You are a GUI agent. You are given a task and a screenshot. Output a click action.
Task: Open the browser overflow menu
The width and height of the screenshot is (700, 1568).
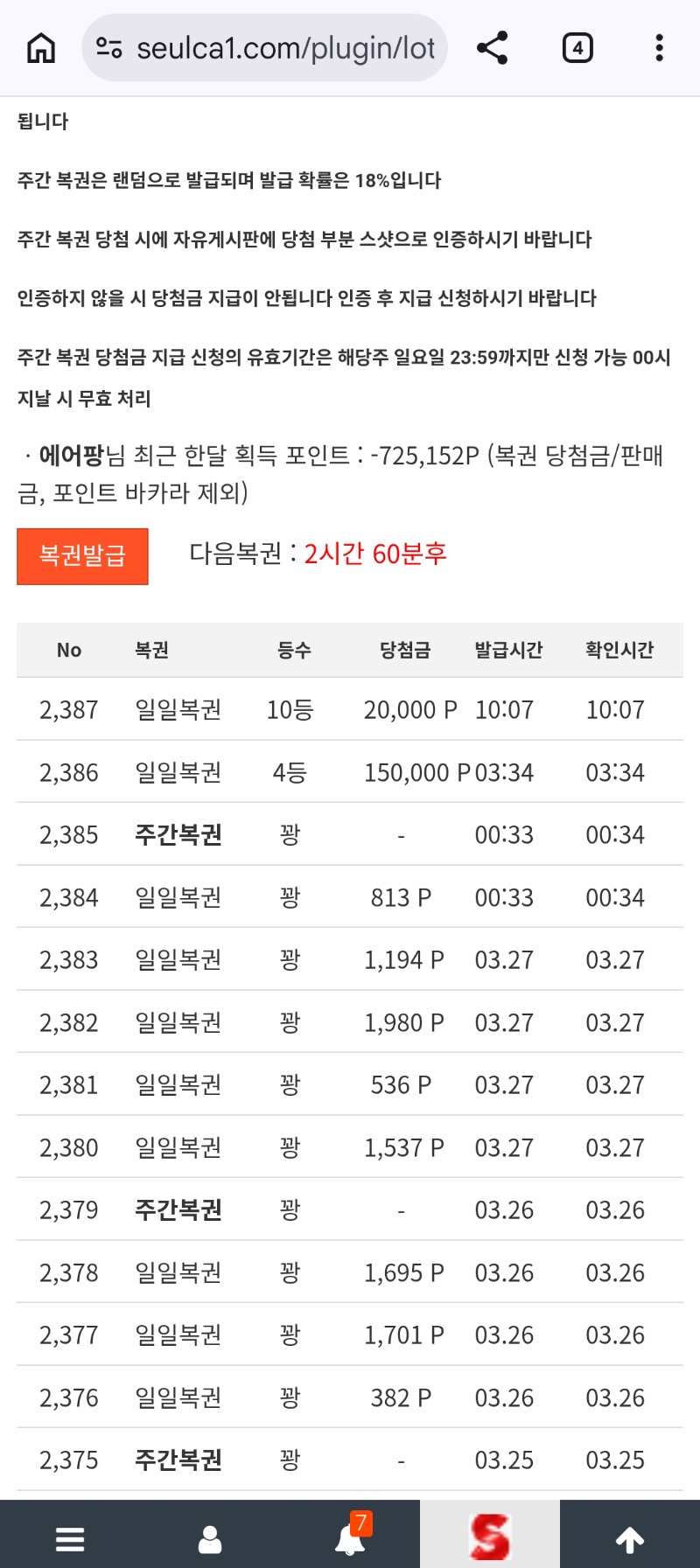[659, 48]
